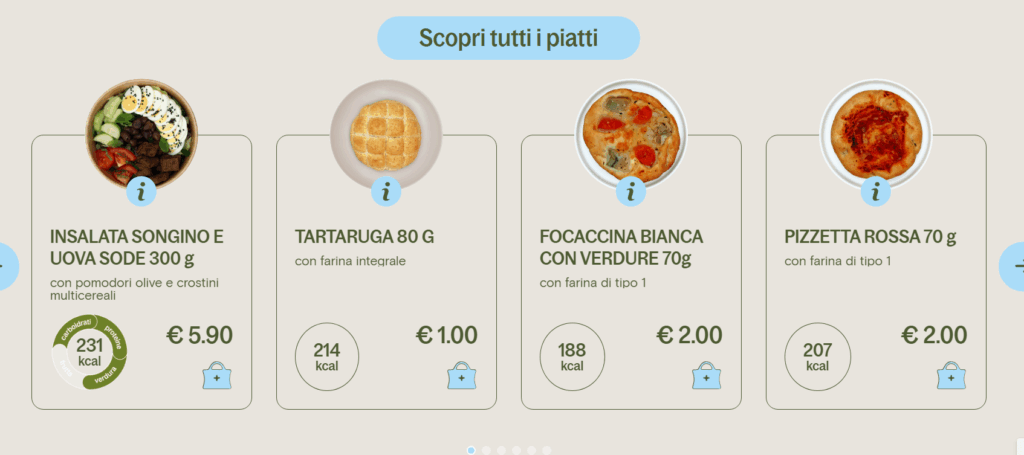Go to the previous carousel slide arrow
Image resolution: width=1024 pixels, height=455 pixels.
click(x=7, y=266)
